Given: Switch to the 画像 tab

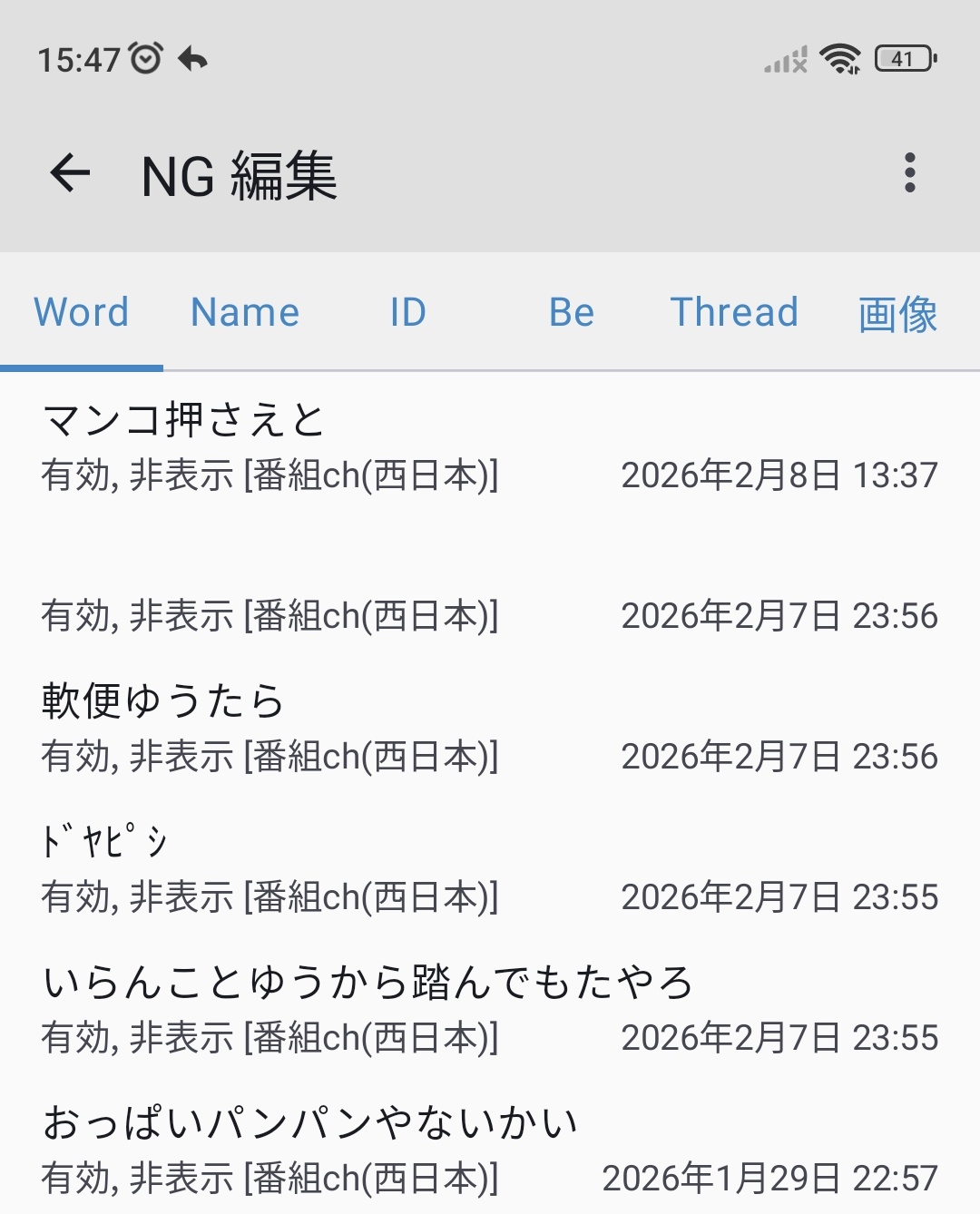Looking at the screenshot, I should pos(897,314).
